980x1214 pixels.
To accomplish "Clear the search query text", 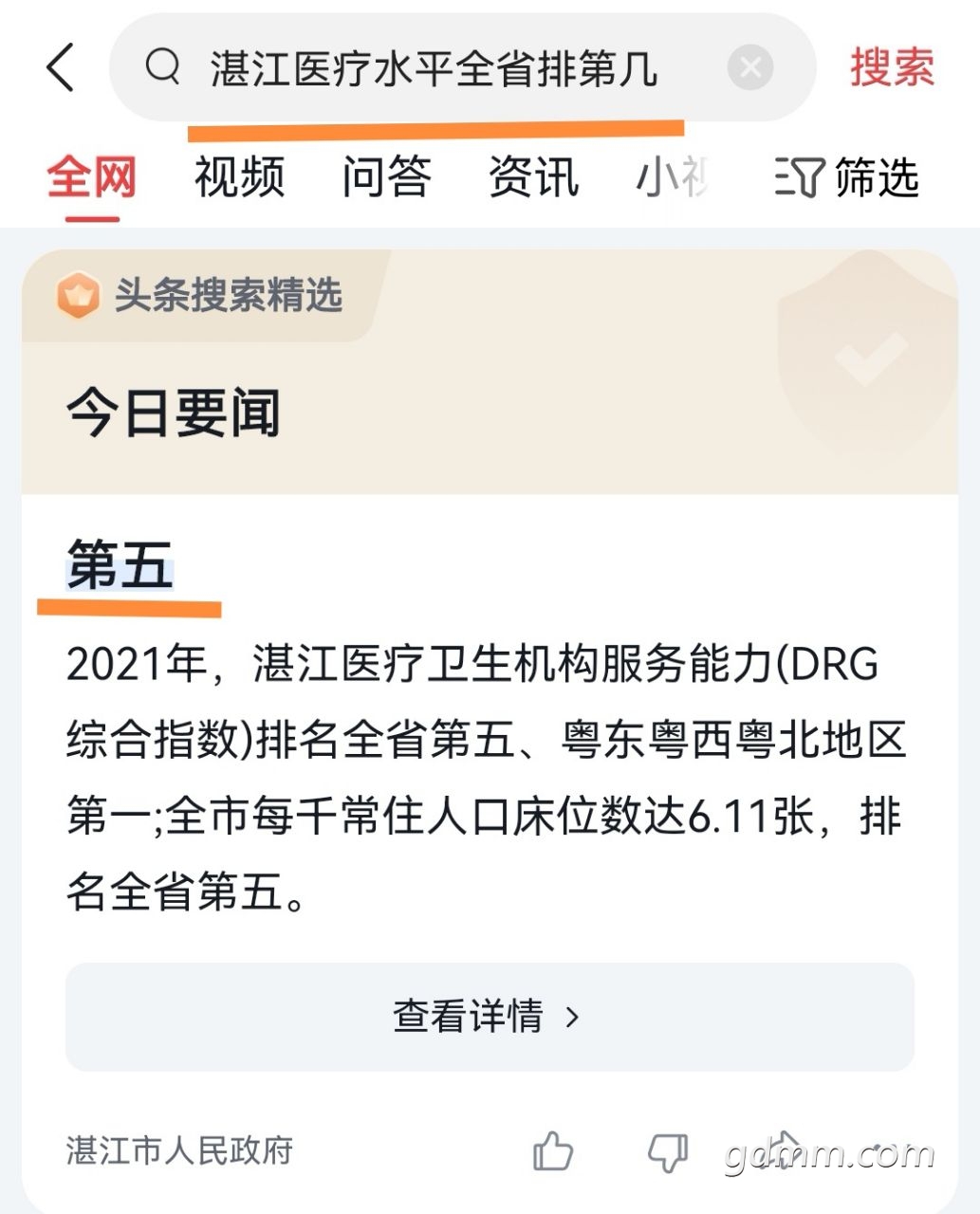I will 749,68.
